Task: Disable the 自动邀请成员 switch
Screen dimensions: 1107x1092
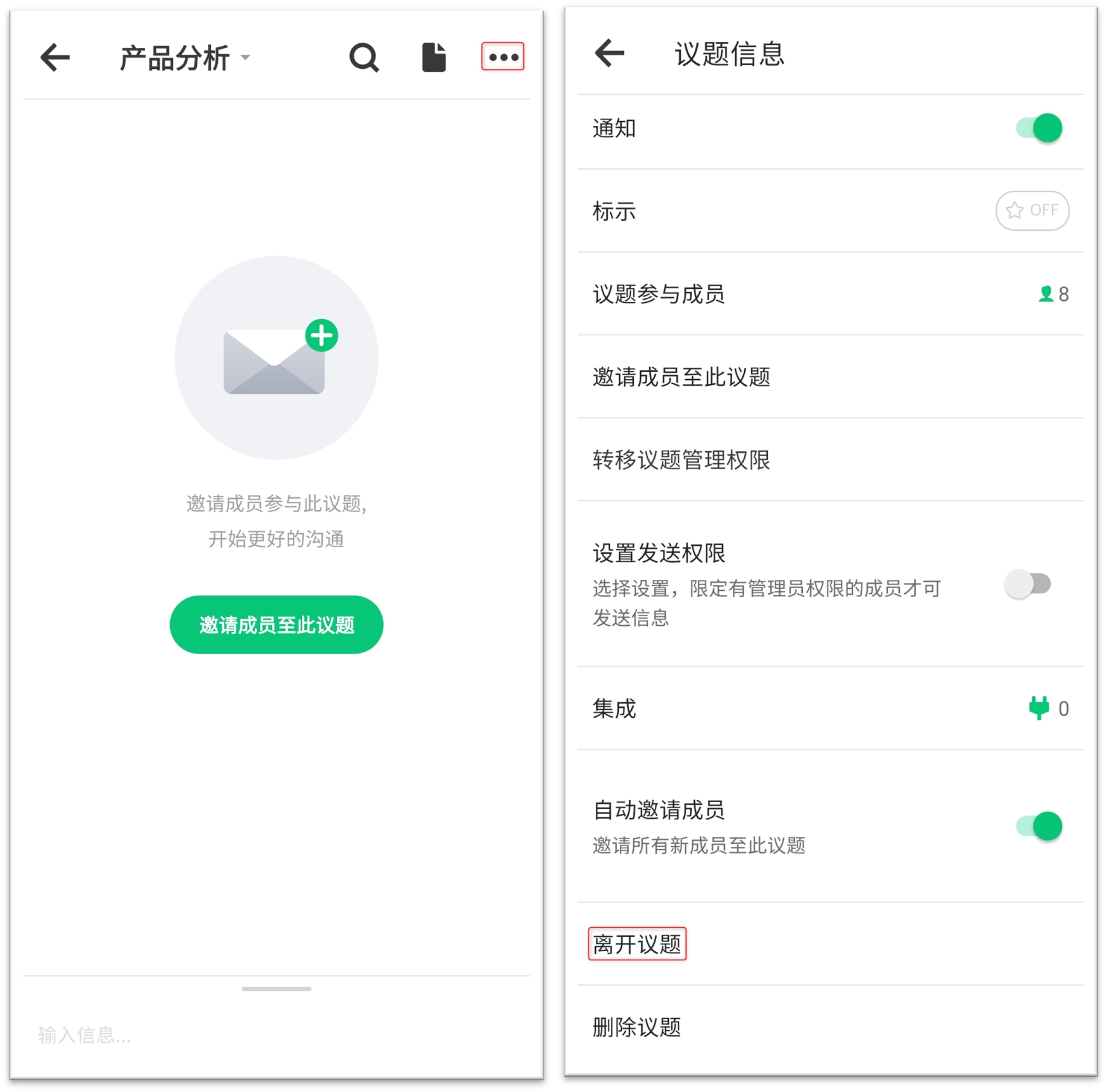Action: click(x=1039, y=826)
